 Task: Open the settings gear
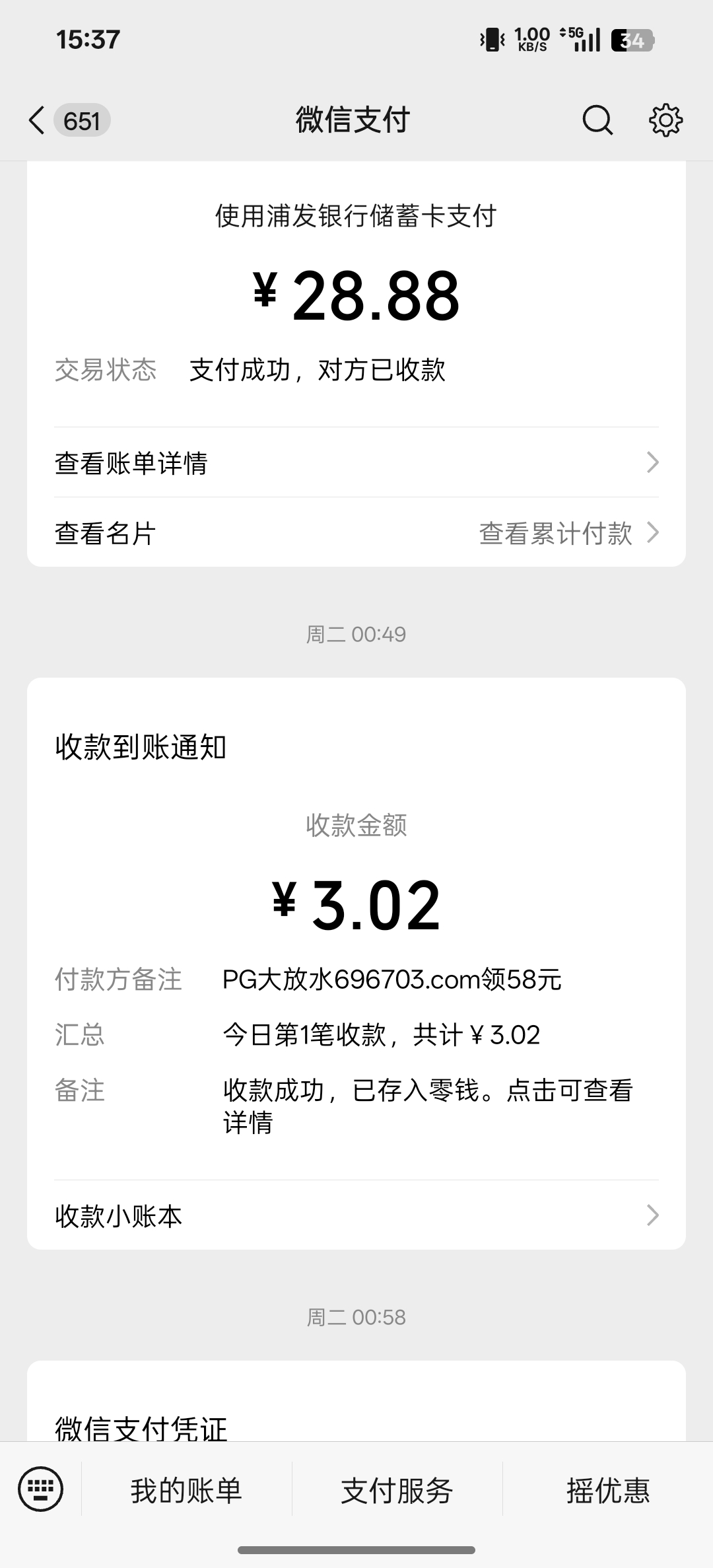tap(665, 121)
